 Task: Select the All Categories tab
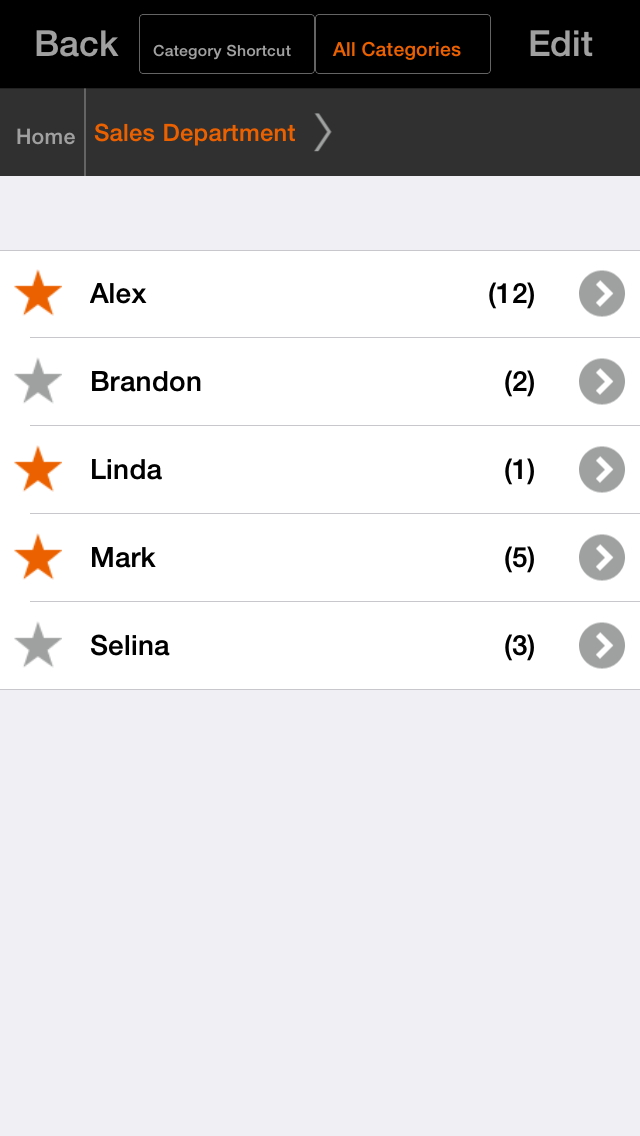(x=402, y=45)
